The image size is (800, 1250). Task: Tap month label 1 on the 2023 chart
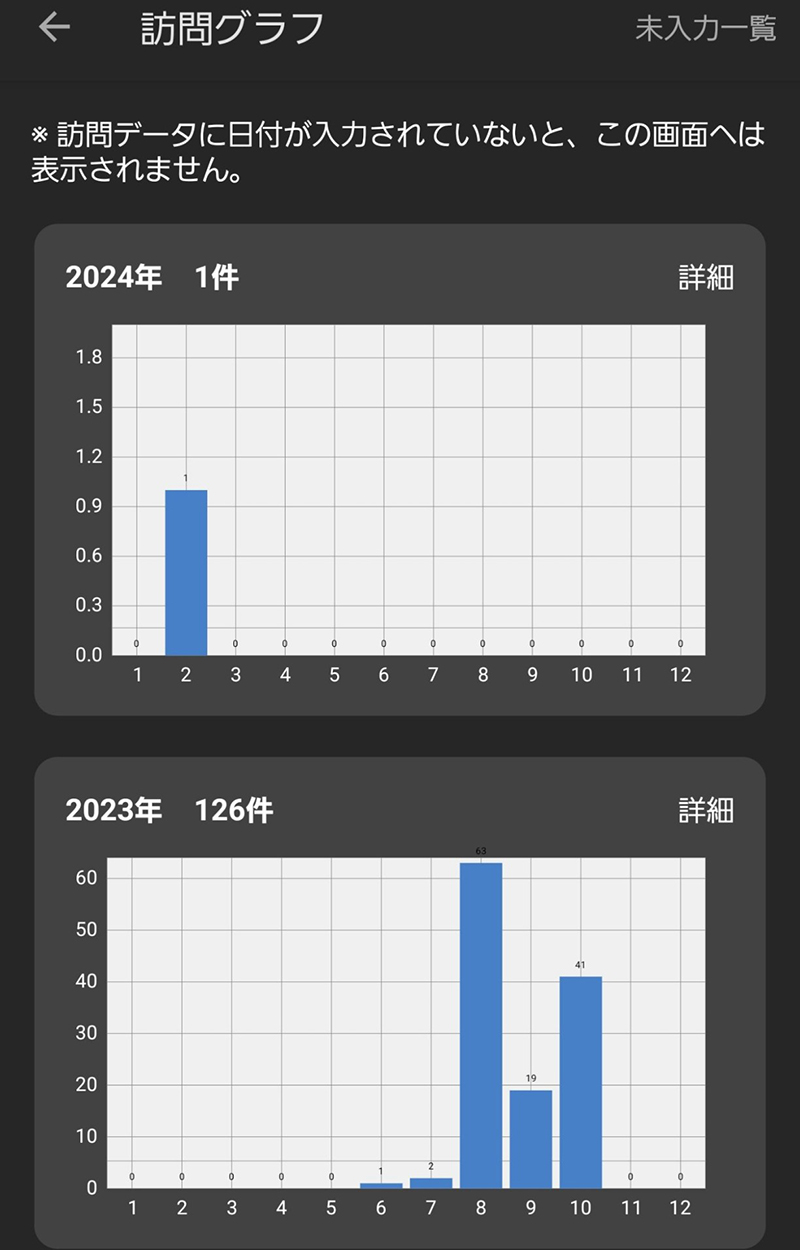133,1208
